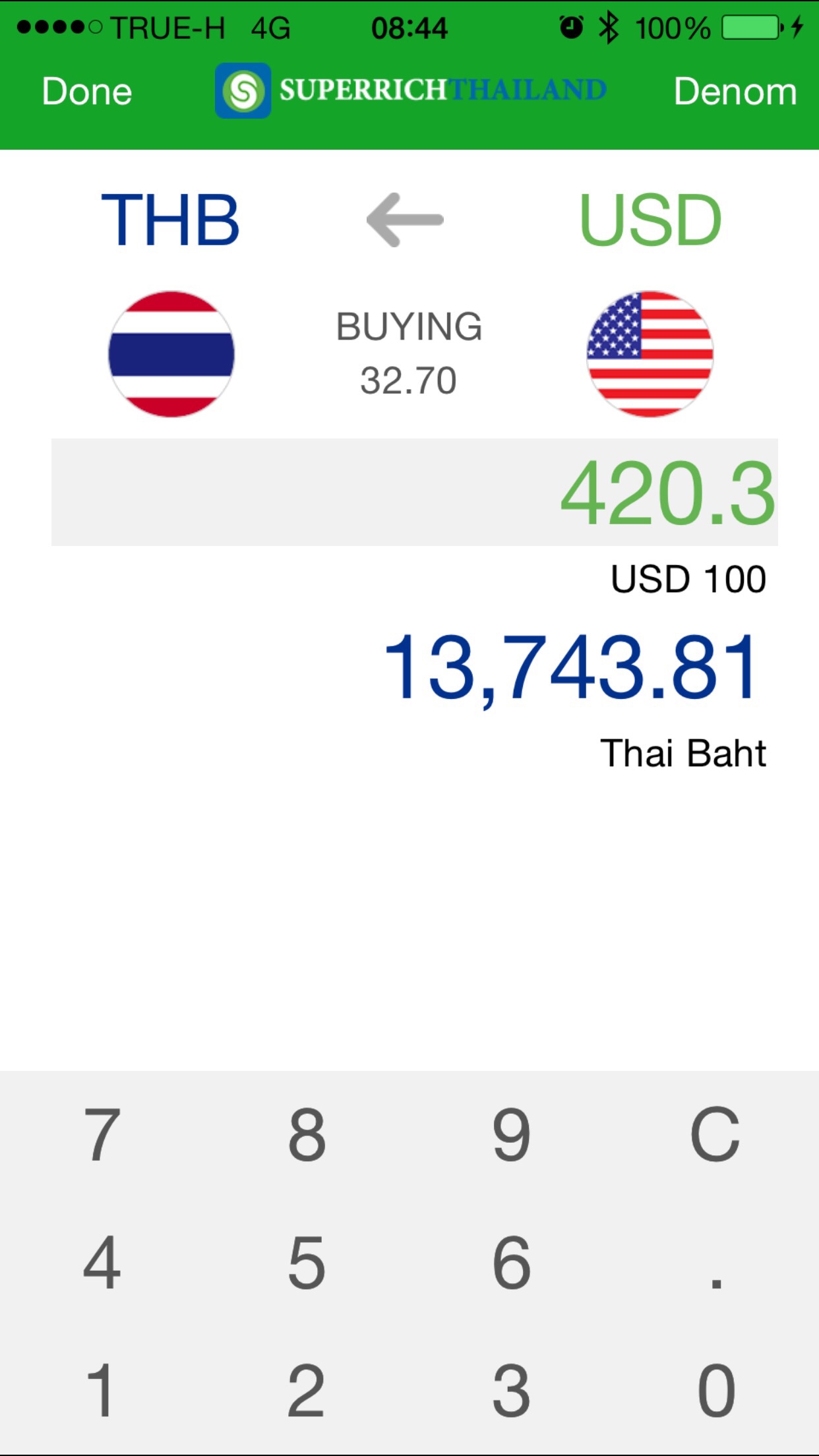
Task: Tap the Thai flag icon
Action: (x=171, y=354)
